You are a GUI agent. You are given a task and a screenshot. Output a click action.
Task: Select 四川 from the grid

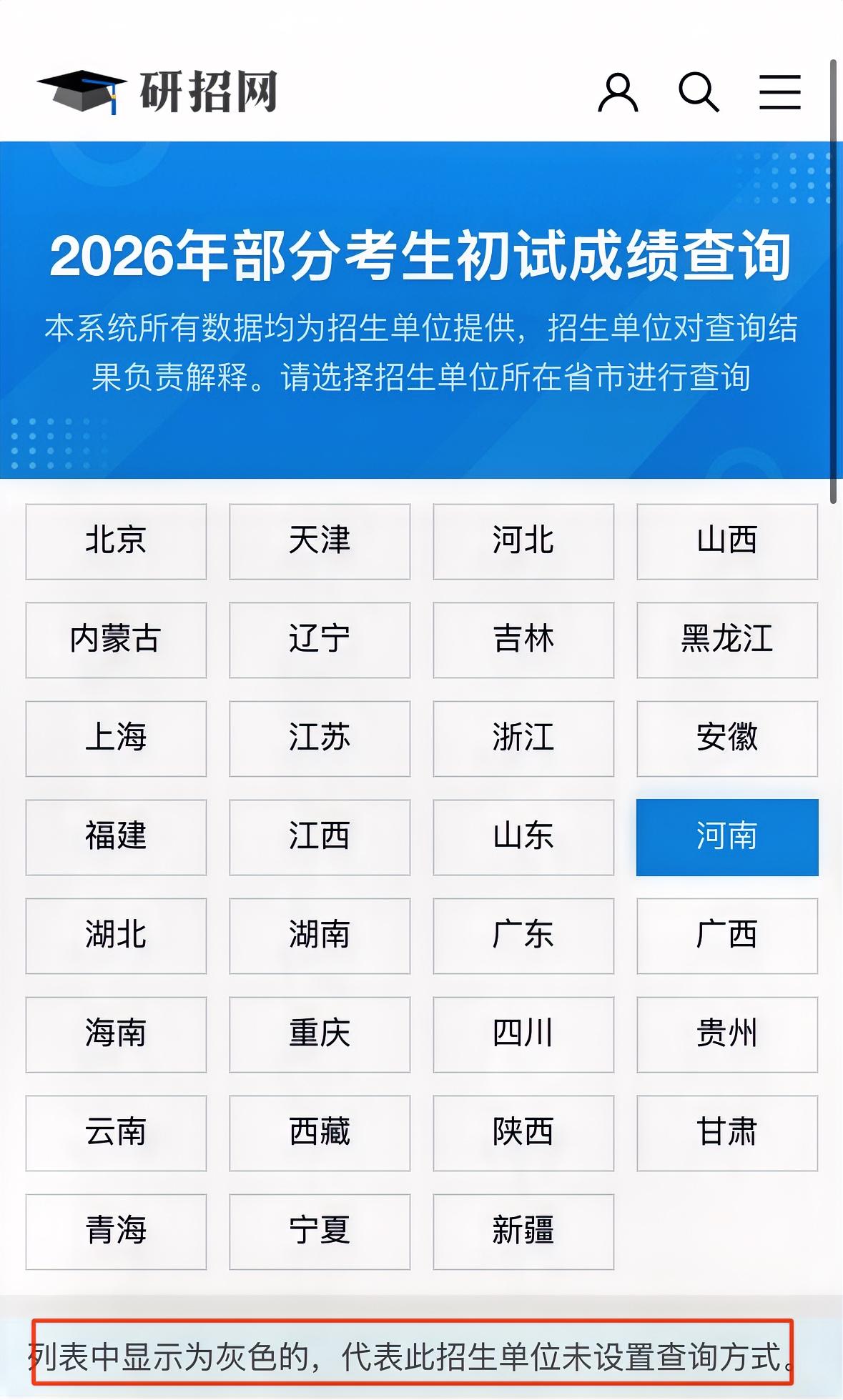(x=523, y=1033)
